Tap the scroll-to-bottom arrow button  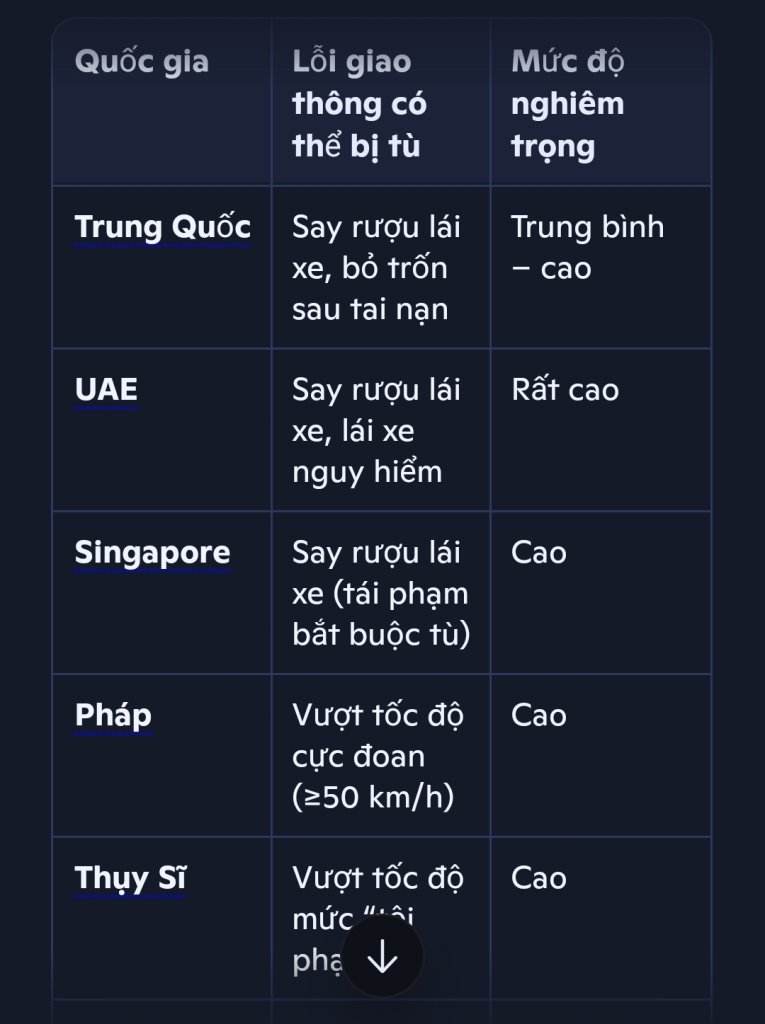[382, 957]
